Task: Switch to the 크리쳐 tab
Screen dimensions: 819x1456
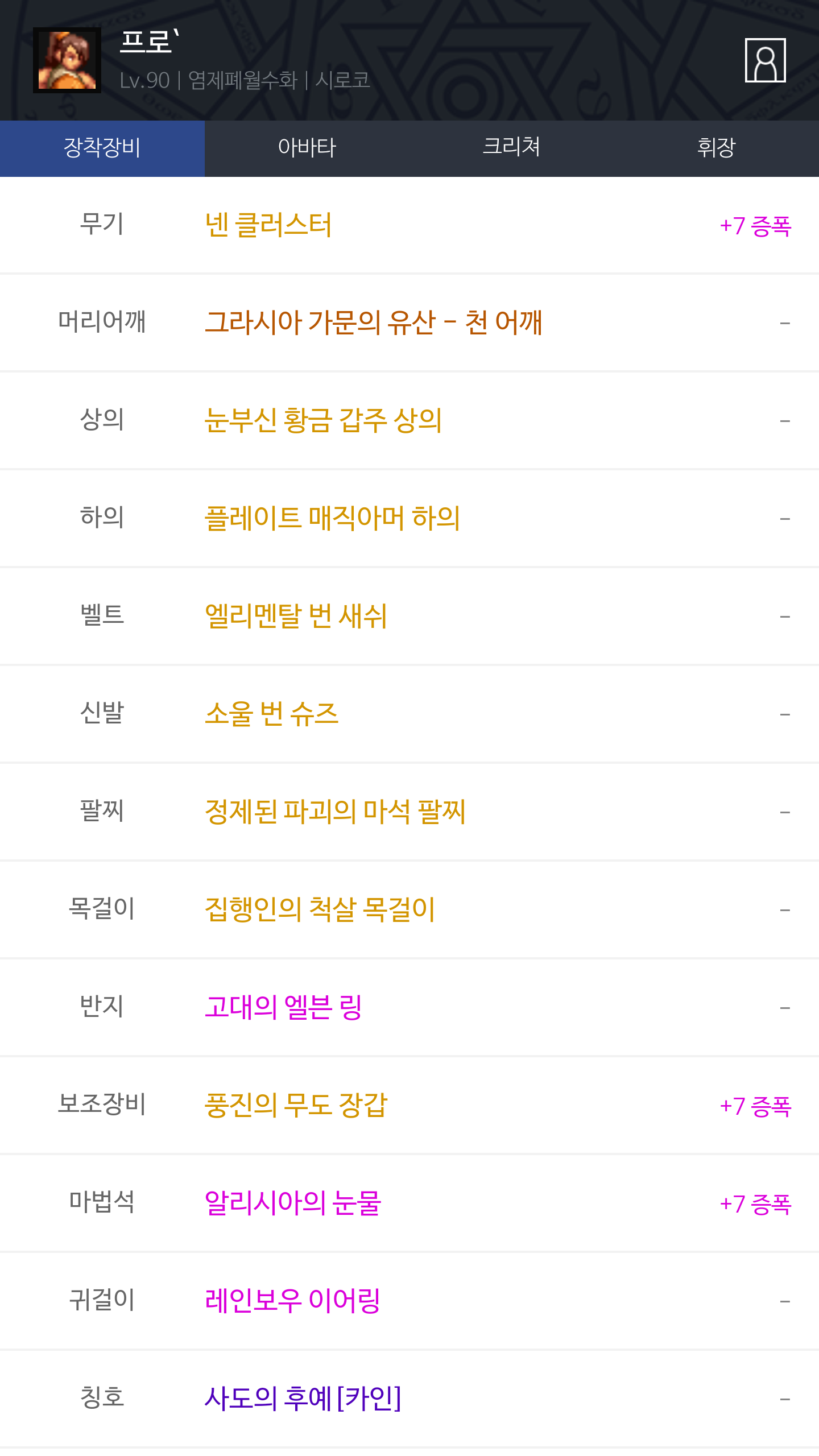Action: pos(512,148)
